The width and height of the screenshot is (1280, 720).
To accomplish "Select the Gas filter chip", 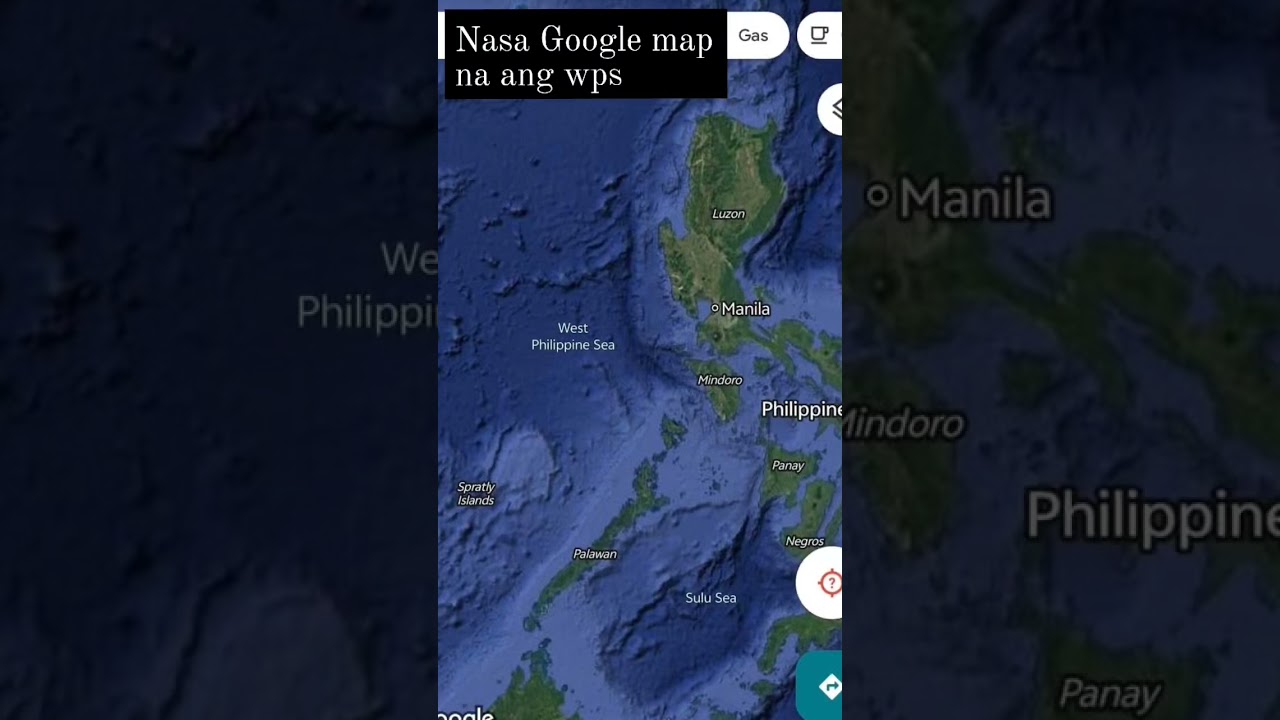I will click(756, 36).
